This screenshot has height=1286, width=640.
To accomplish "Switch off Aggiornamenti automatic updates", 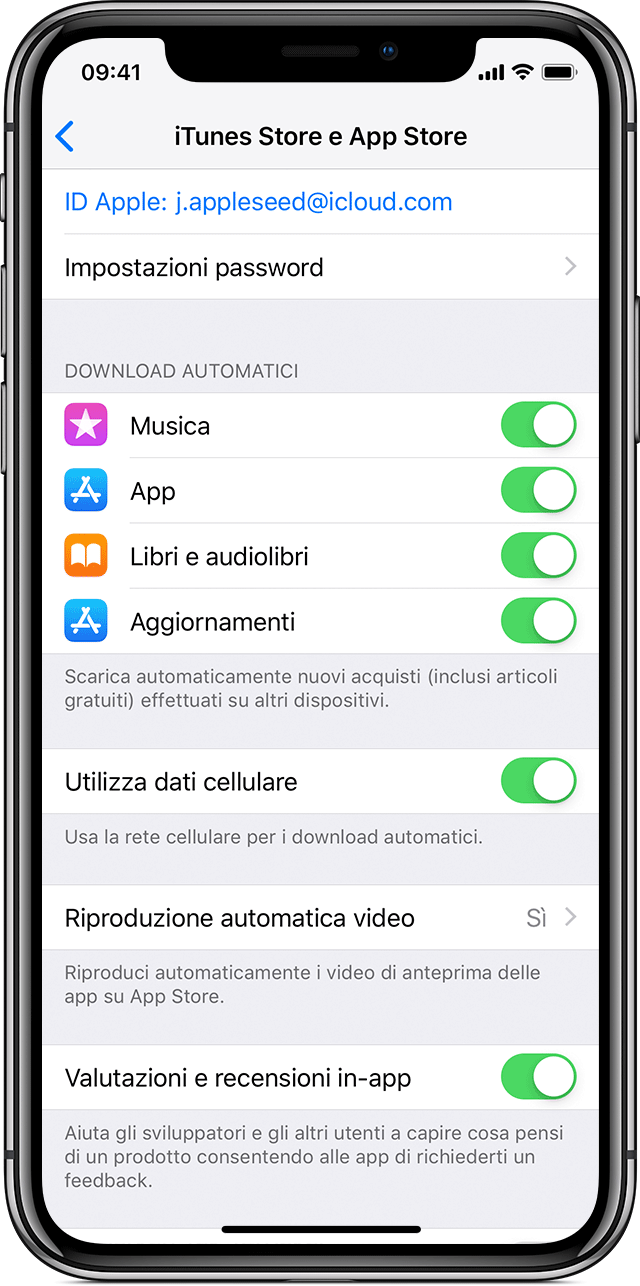I will [538, 621].
